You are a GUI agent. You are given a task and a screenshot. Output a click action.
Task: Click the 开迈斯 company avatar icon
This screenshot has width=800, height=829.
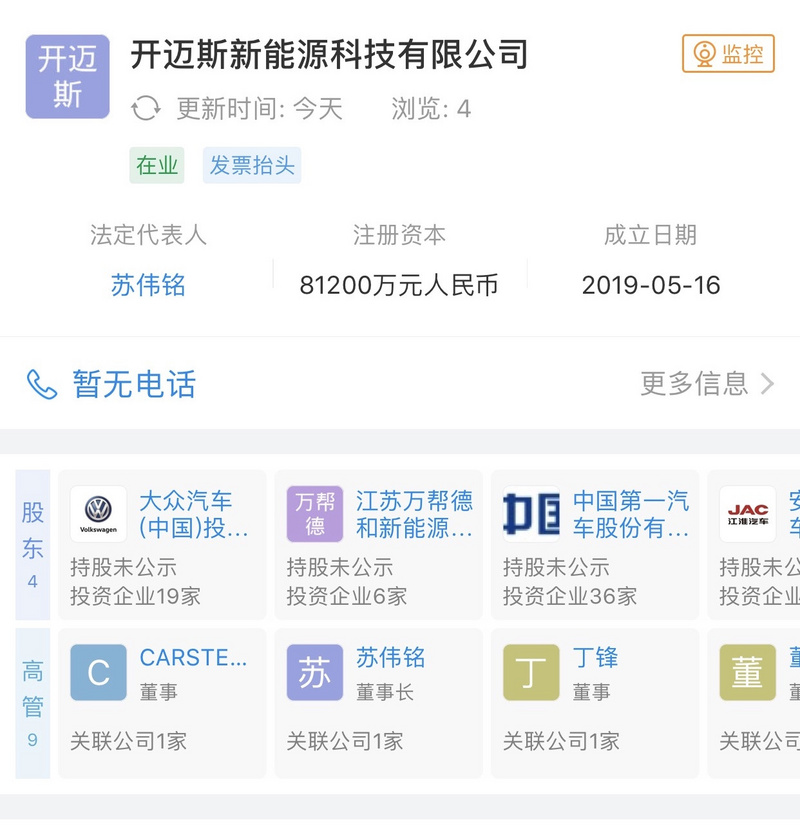click(66, 77)
